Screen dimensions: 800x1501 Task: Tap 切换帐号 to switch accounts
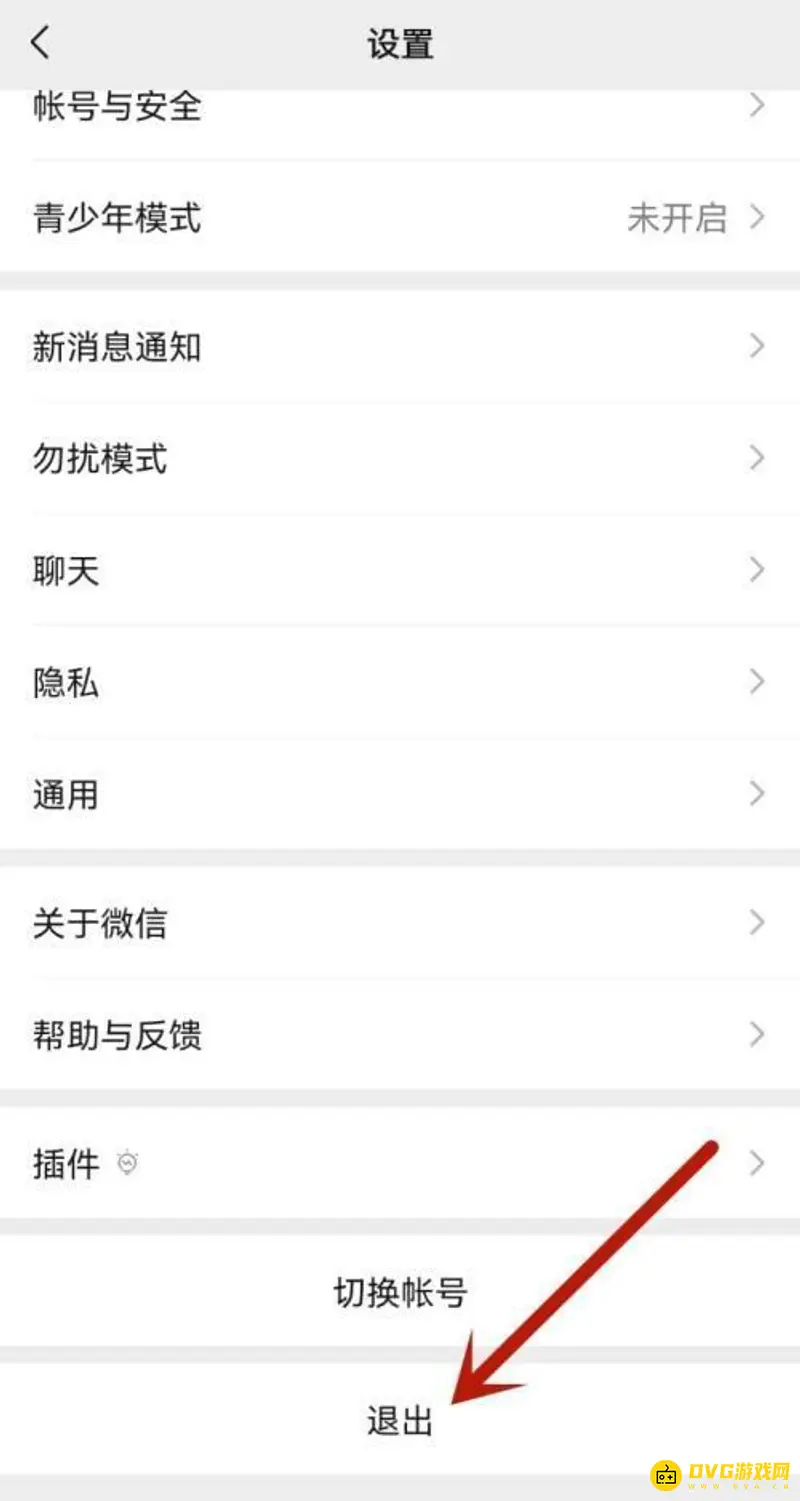(399, 1291)
